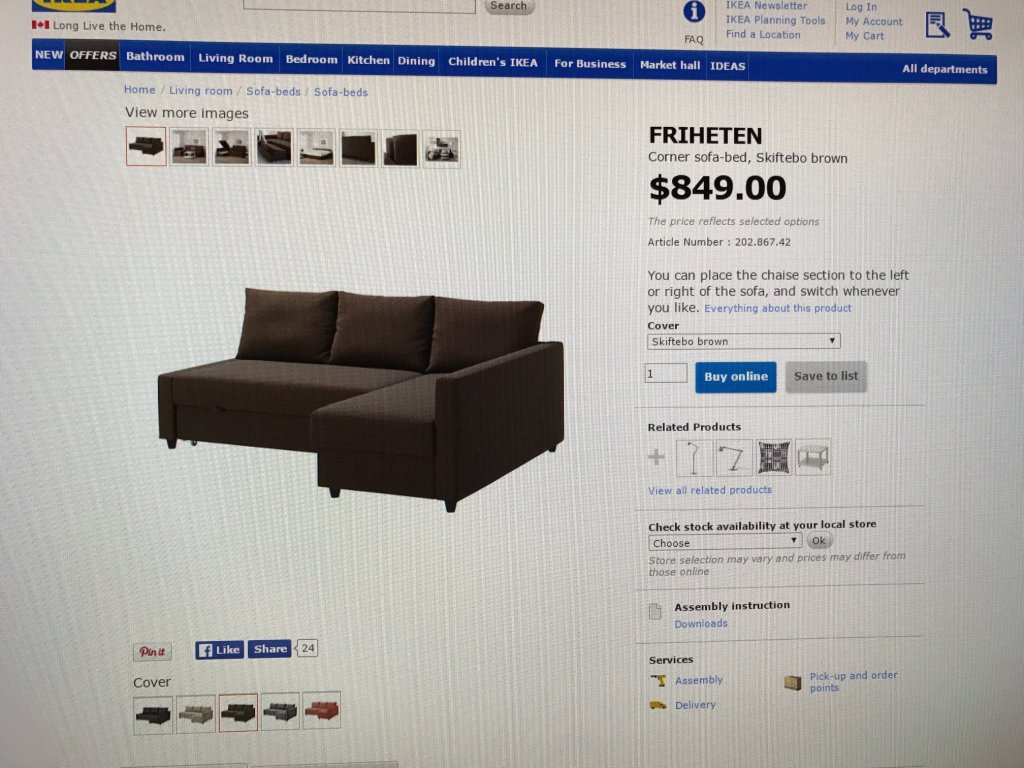Select the red cover swatch
This screenshot has height=768, width=1024.
tap(322, 711)
